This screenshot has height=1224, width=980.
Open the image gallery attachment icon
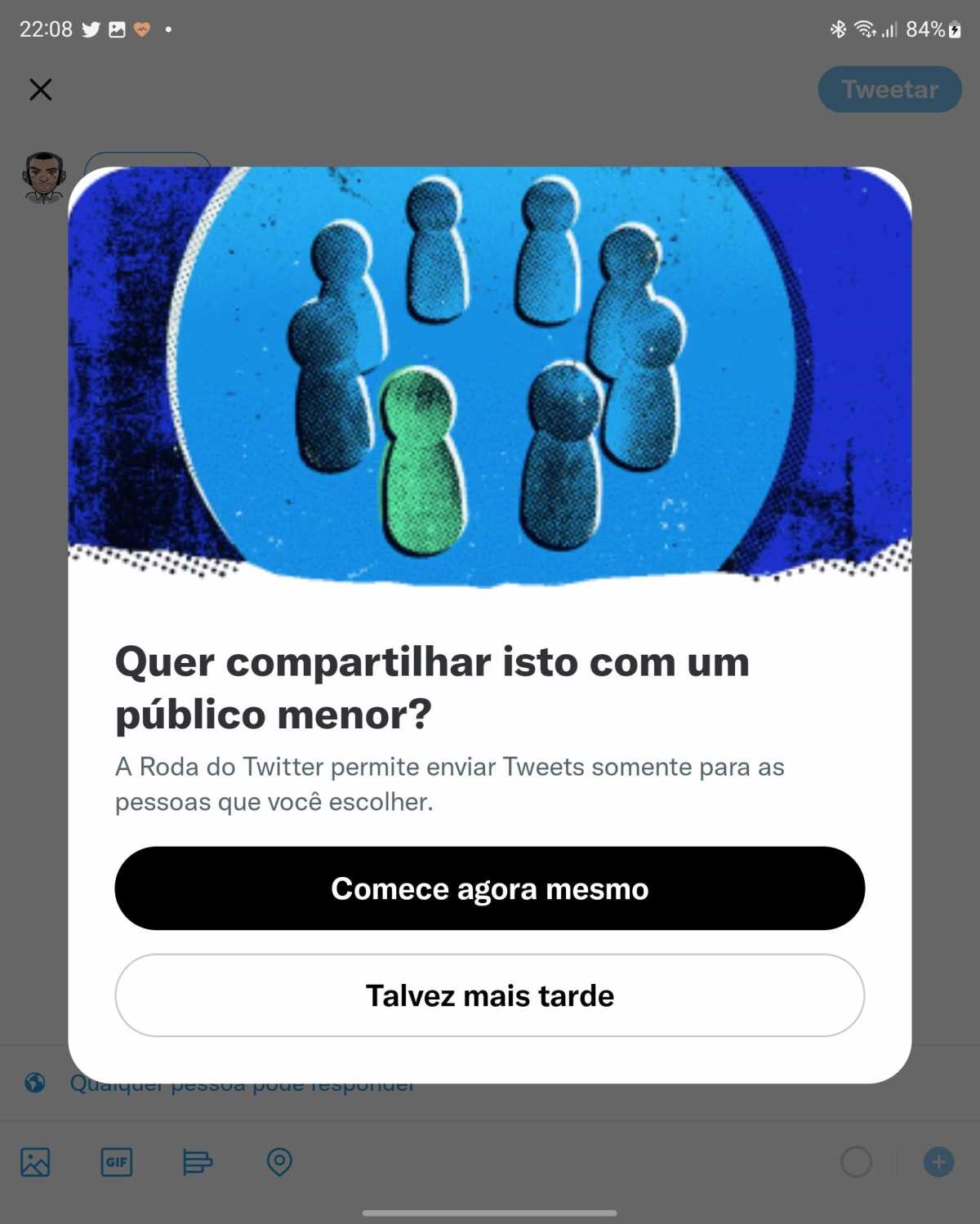[35, 1161]
